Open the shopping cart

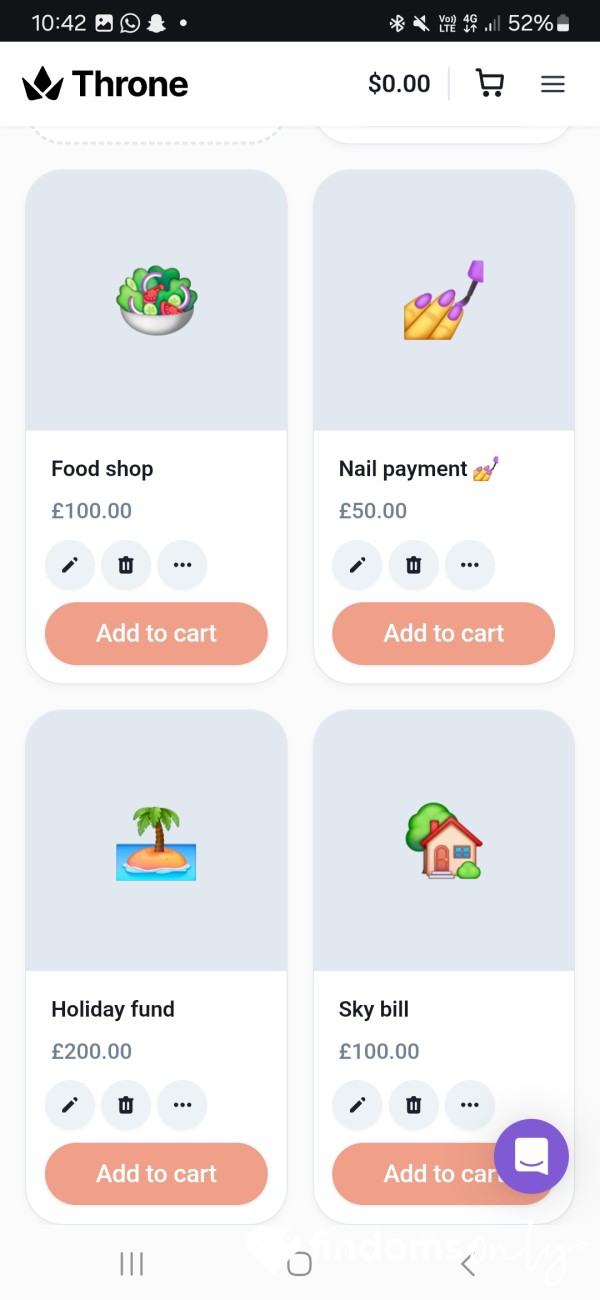pos(489,84)
